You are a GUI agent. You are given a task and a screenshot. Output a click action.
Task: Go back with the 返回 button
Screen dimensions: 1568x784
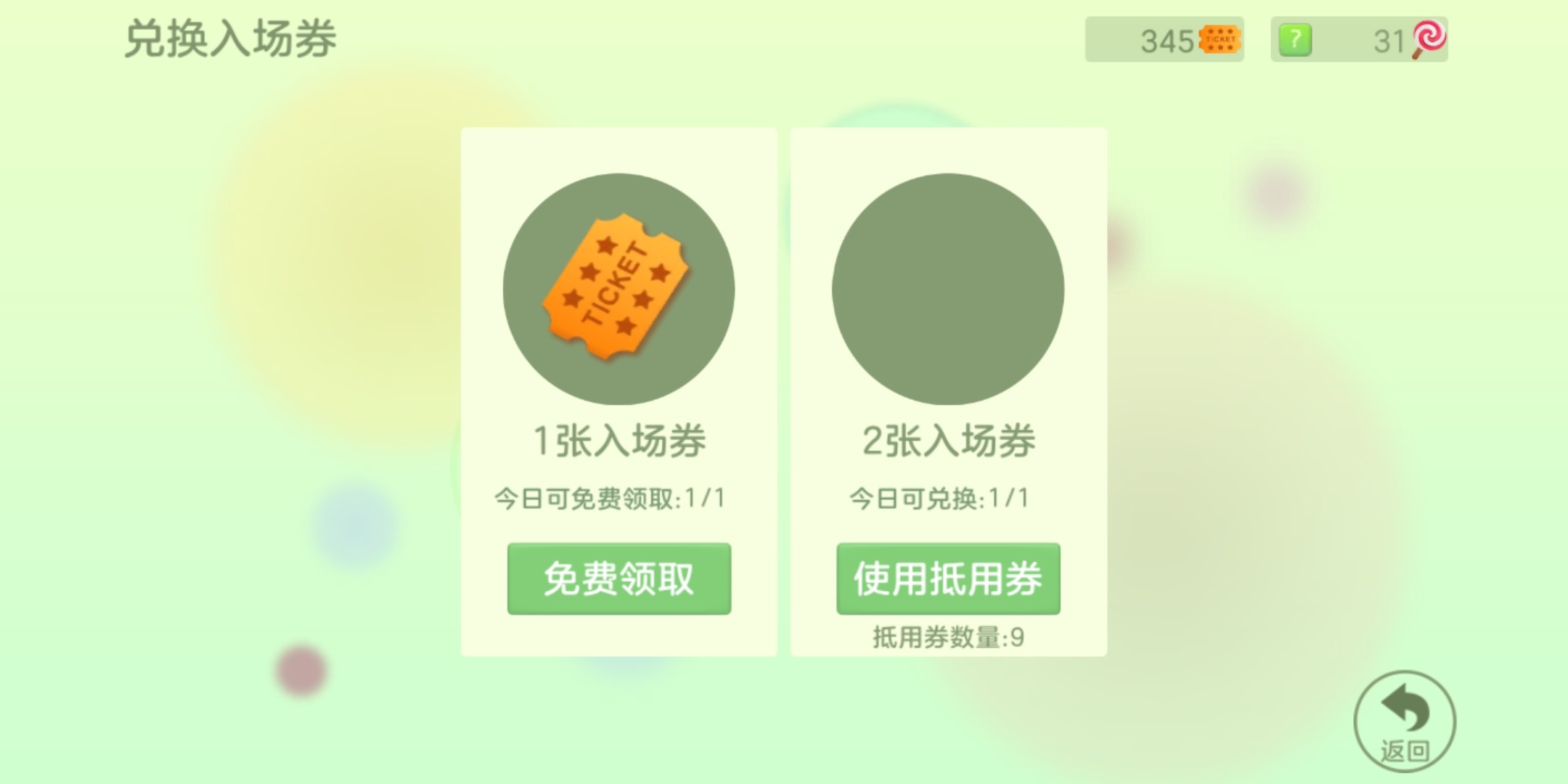click(x=1405, y=721)
